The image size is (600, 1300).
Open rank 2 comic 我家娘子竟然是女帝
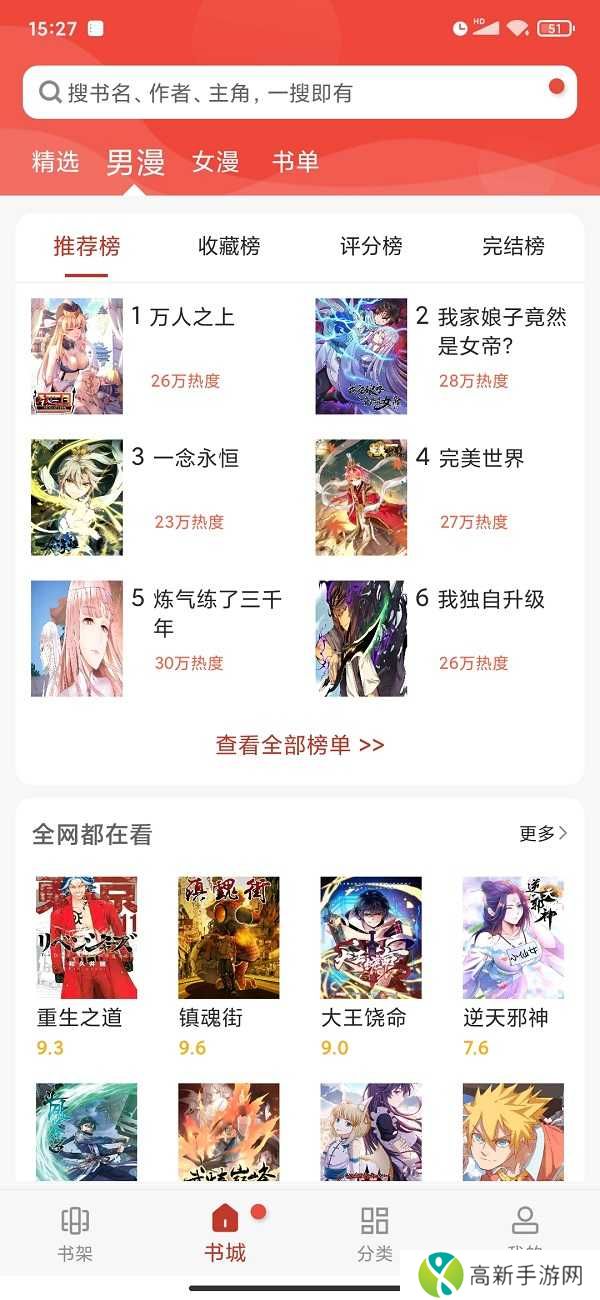click(x=362, y=356)
